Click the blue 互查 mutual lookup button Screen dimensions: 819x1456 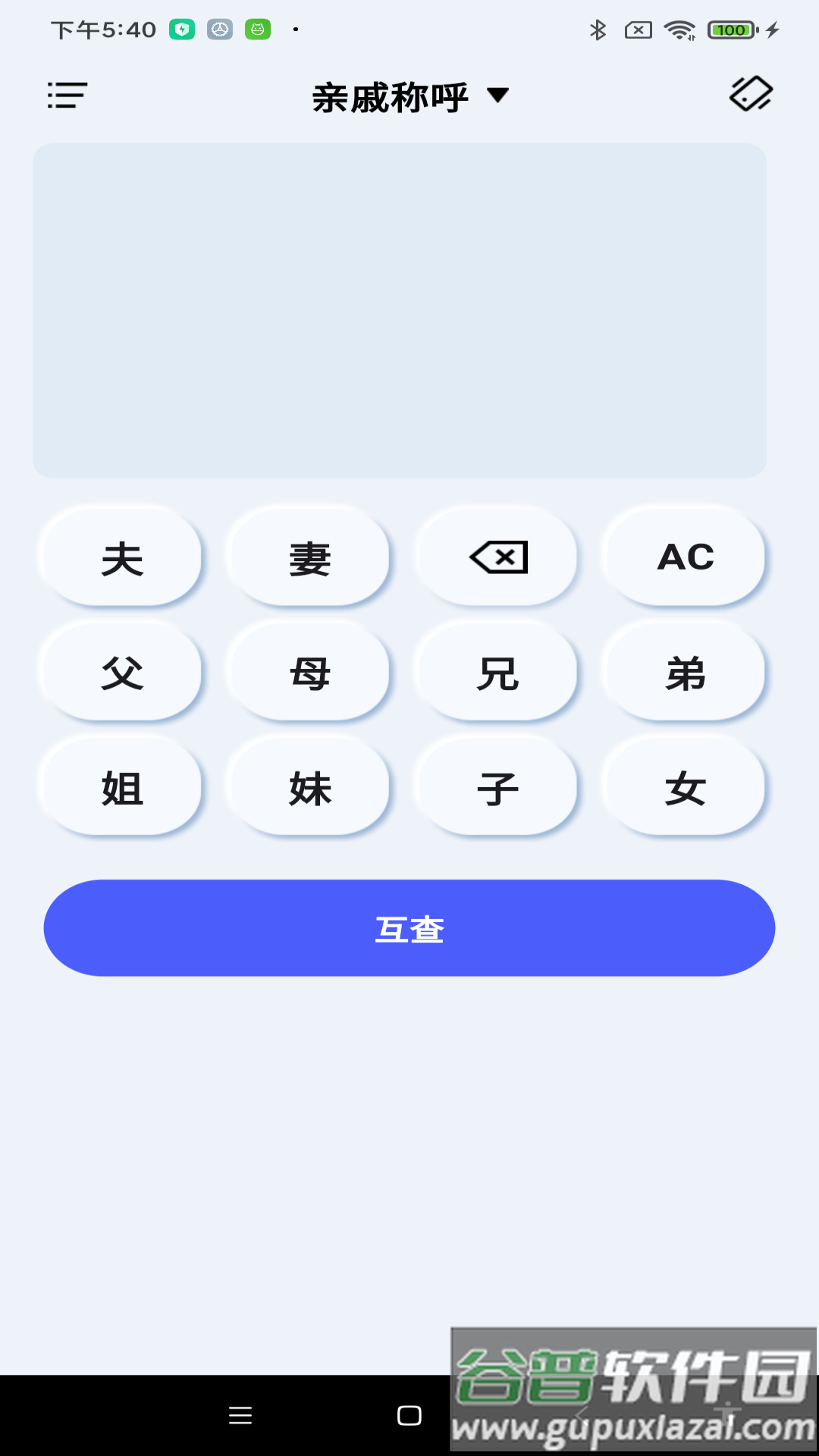click(409, 927)
